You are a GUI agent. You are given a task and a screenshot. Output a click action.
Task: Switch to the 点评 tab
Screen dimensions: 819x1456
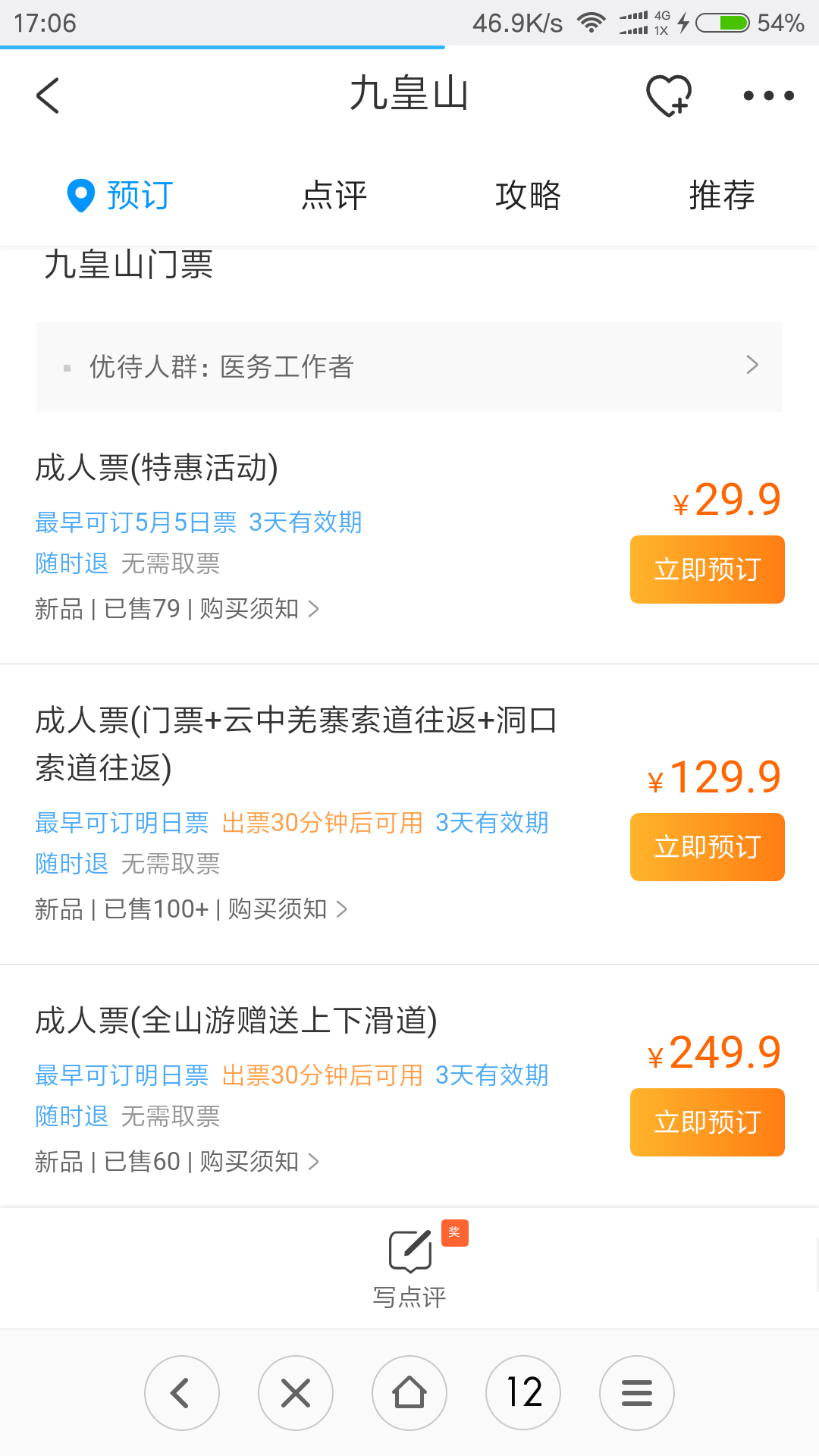(x=334, y=196)
